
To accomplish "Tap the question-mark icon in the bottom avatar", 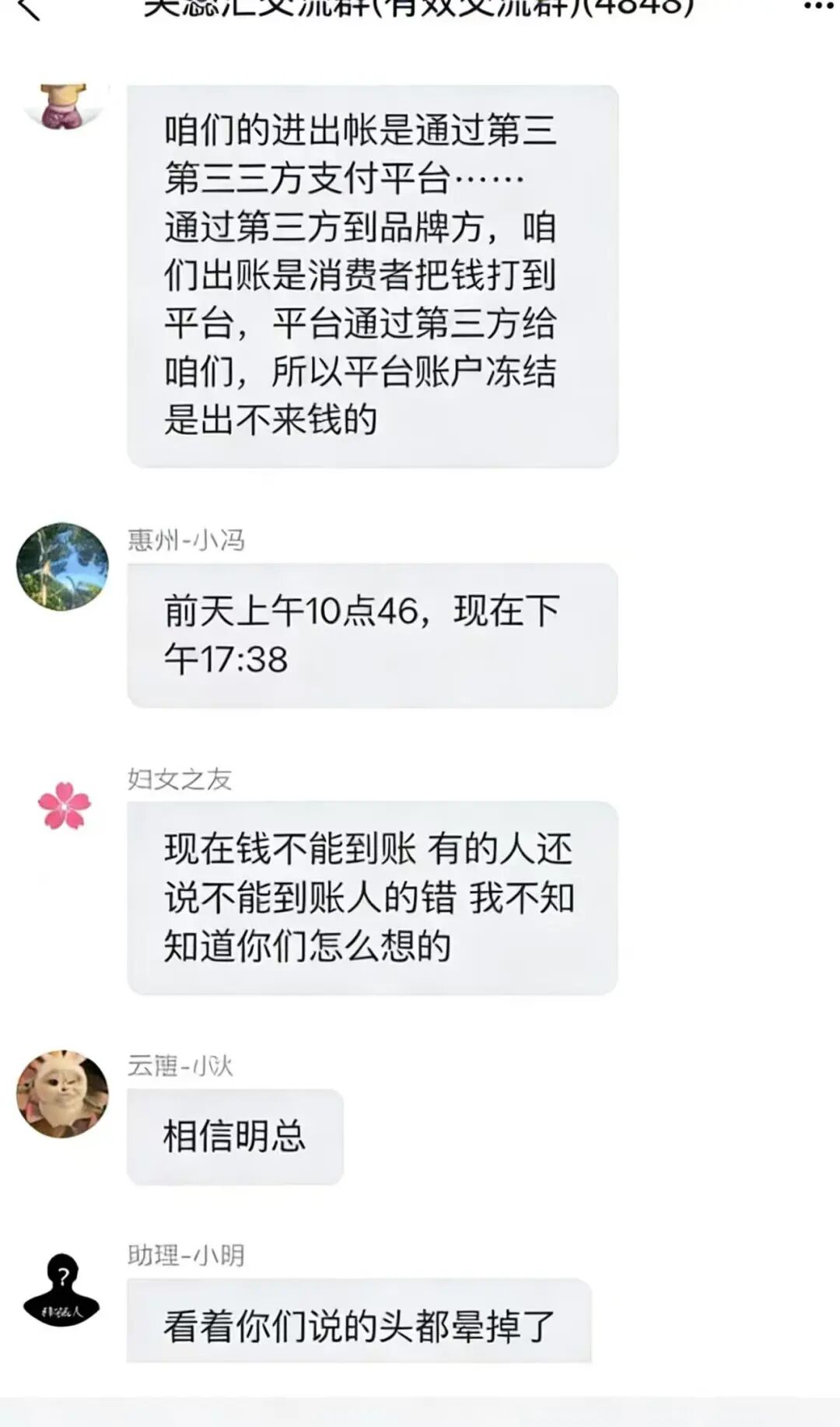I will (x=62, y=1276).
